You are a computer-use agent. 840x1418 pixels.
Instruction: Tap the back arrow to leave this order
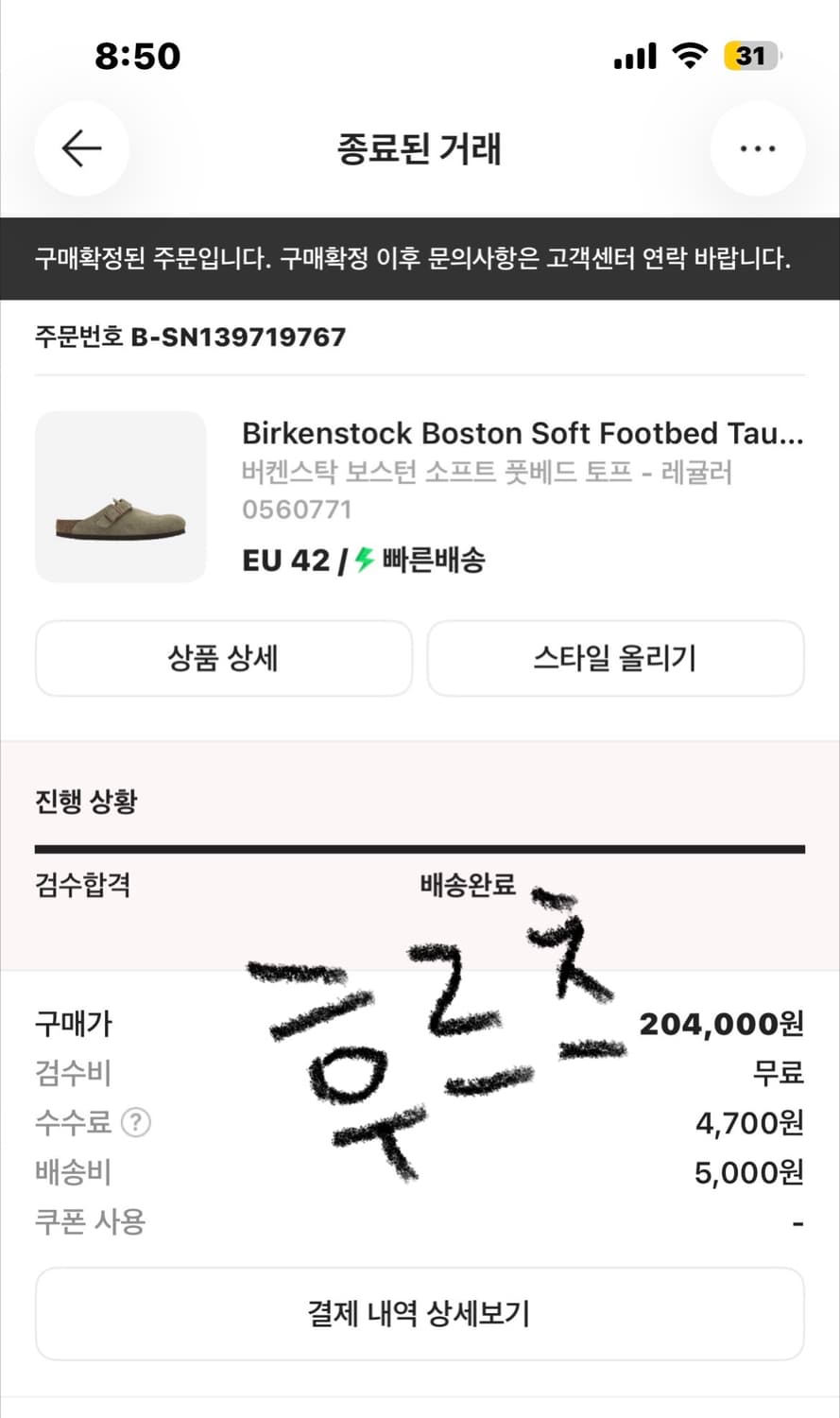(81, 148)
